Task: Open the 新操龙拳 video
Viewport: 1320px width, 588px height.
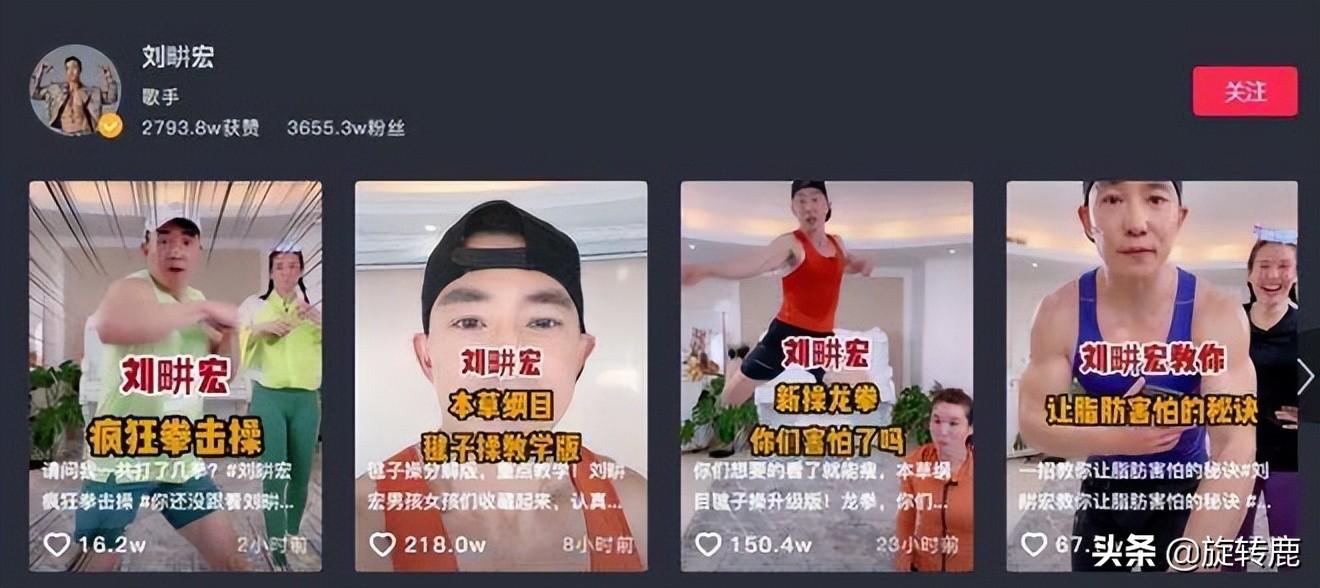Action: [826, 375]
